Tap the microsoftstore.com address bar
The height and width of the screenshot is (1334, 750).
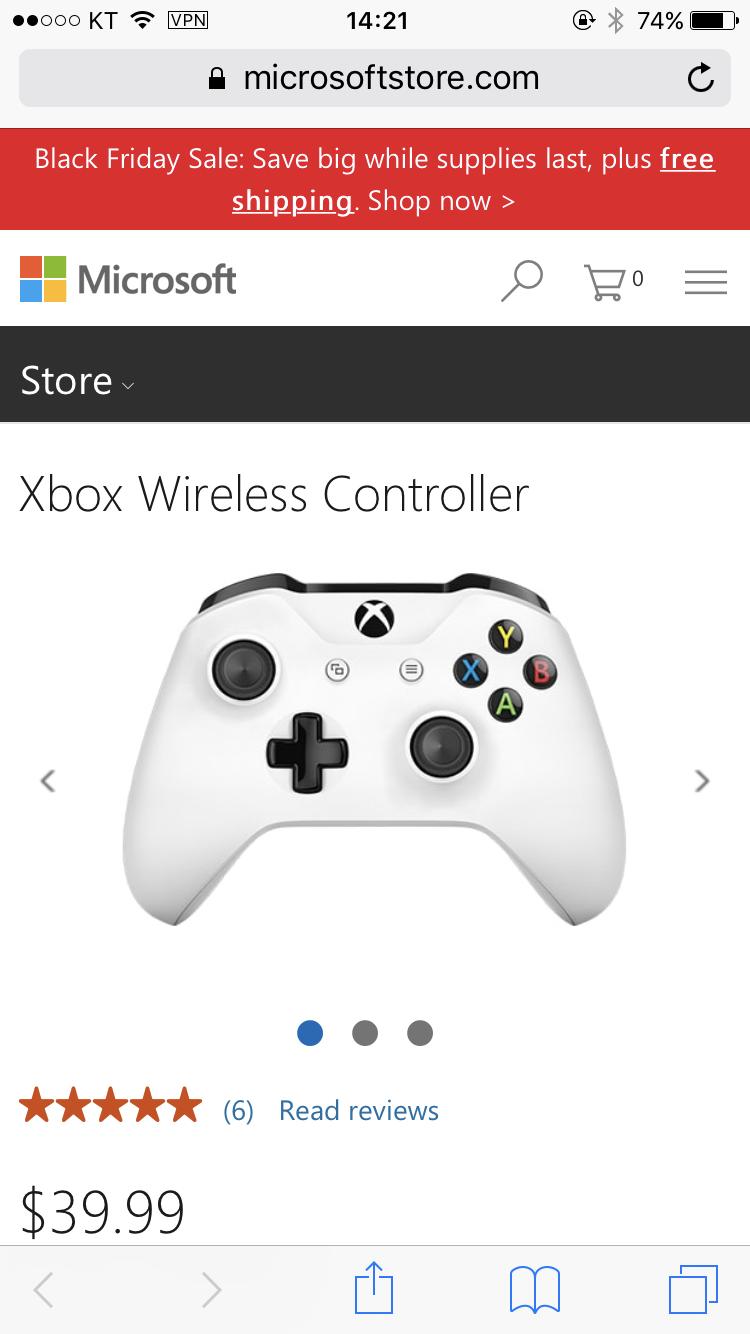[375, 78]
